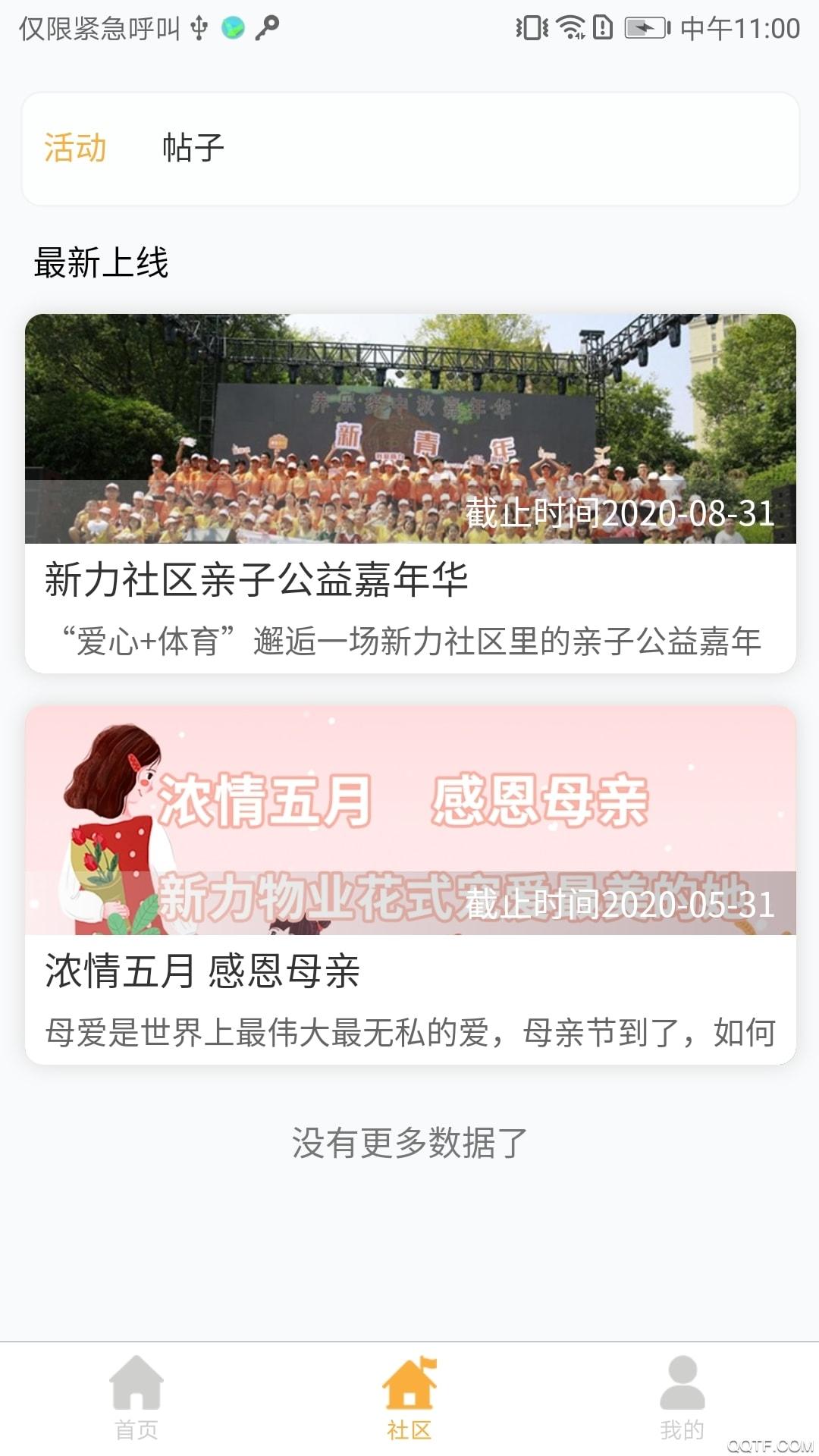Switch to the 帖子 tab
Image resolution: width=819 pixels, height=1456 pixels.
point(193,148)
